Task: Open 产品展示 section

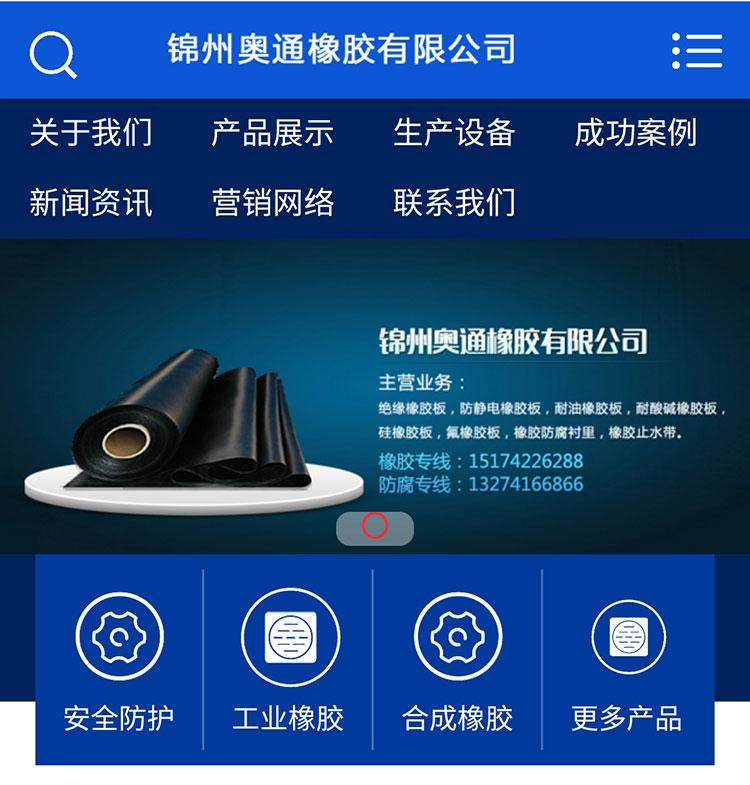Action: tap(272, 133)
